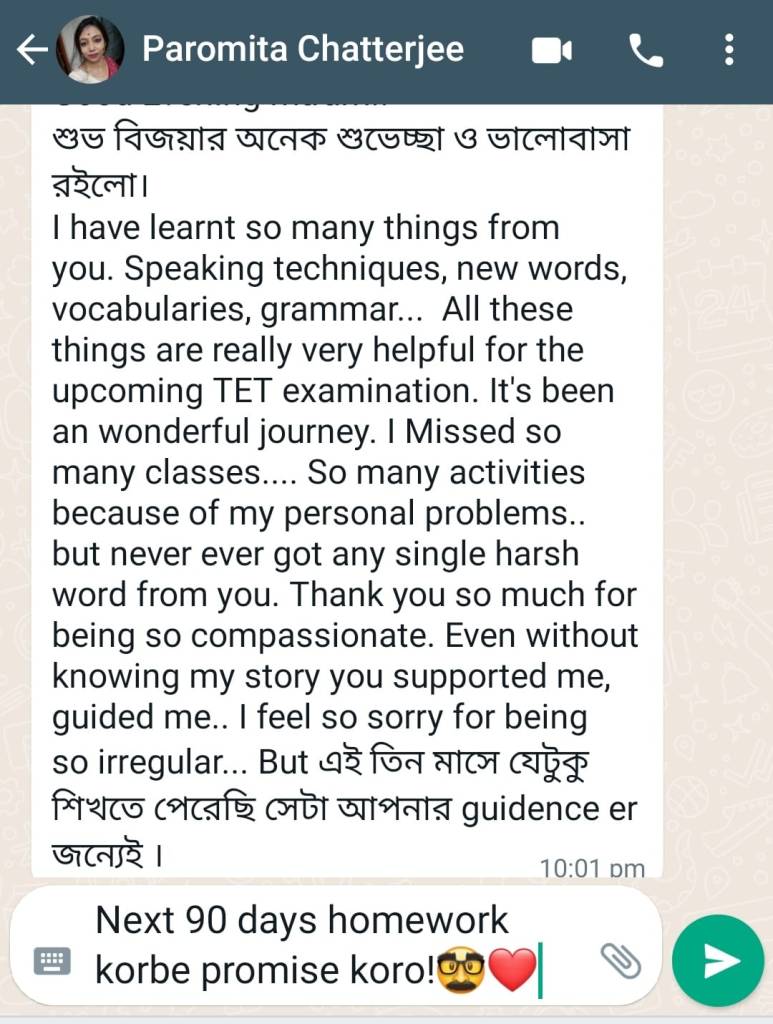Open the three-dot overflow menu

point(729,50)
